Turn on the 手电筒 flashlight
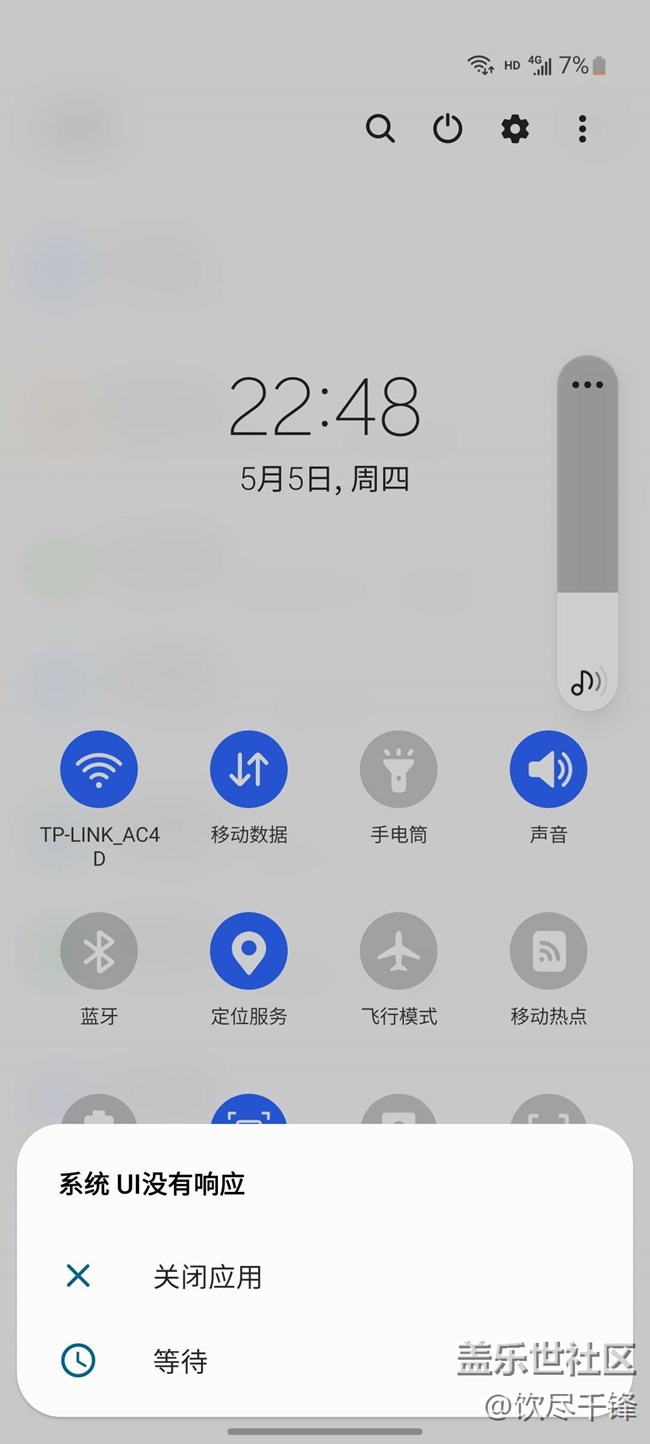Viewport: 650px width, 1444px height. coord(399,769)
